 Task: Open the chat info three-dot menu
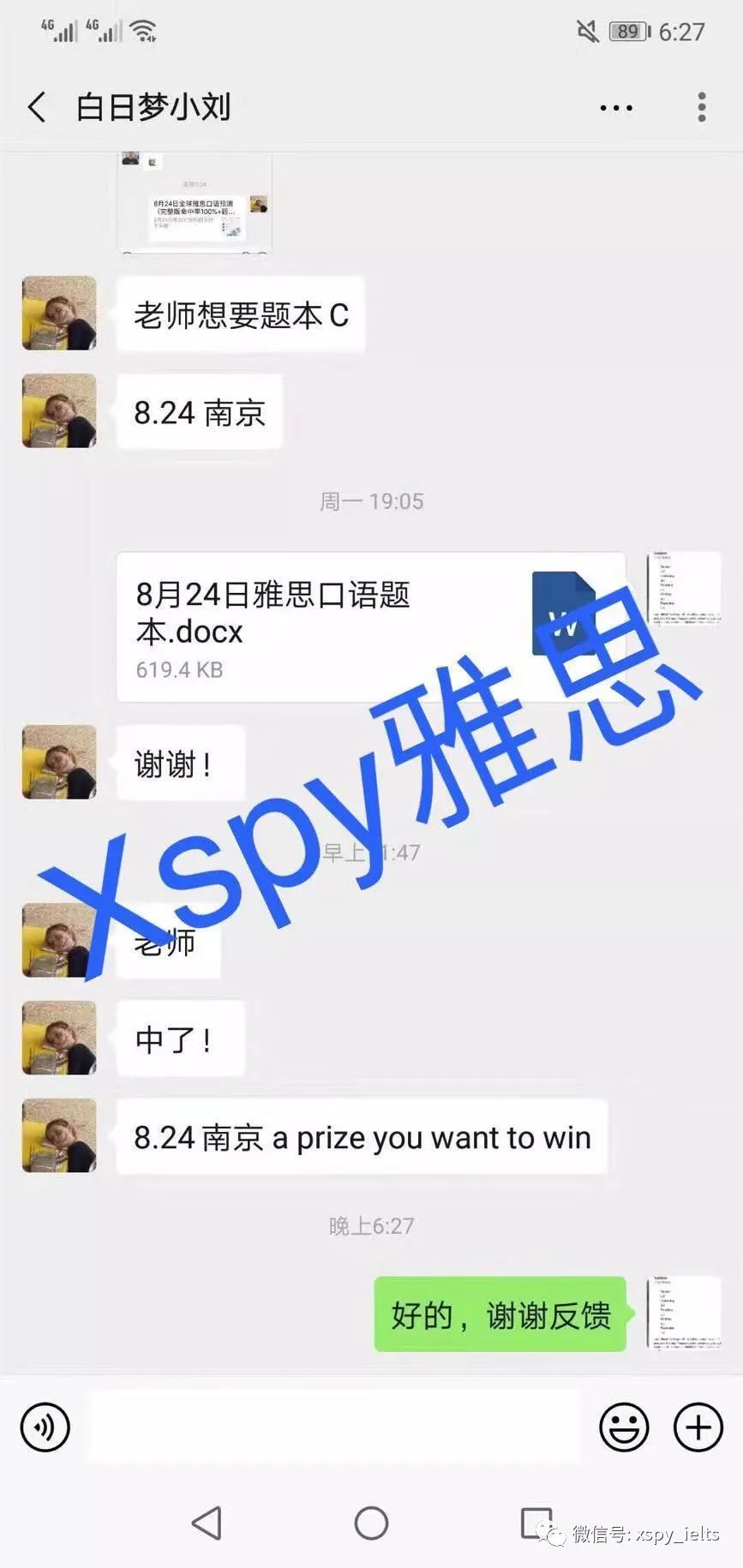click(x=616, y=108)
